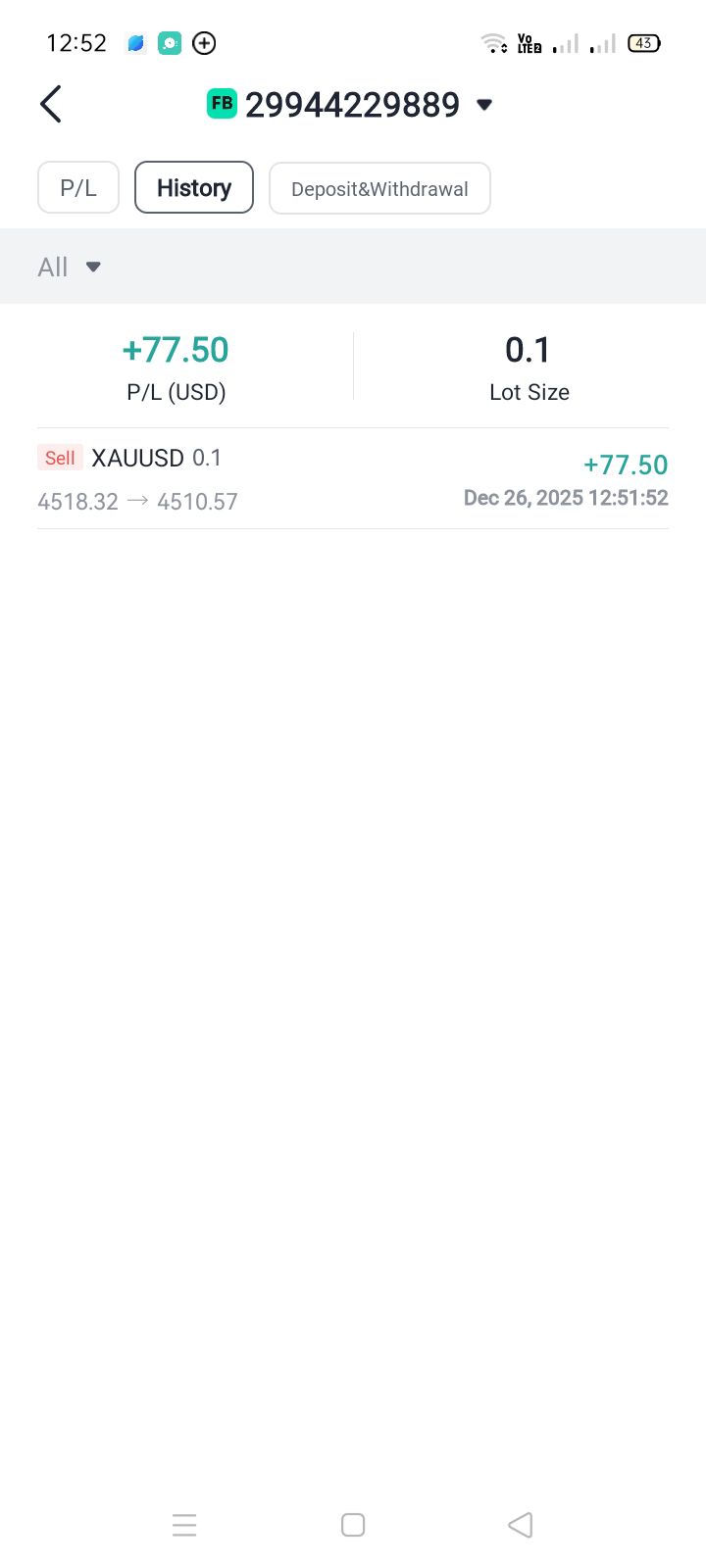Switch to the P/L tab
The width and height of the screenshot is (706, 1568).
[x=78, y=188]
